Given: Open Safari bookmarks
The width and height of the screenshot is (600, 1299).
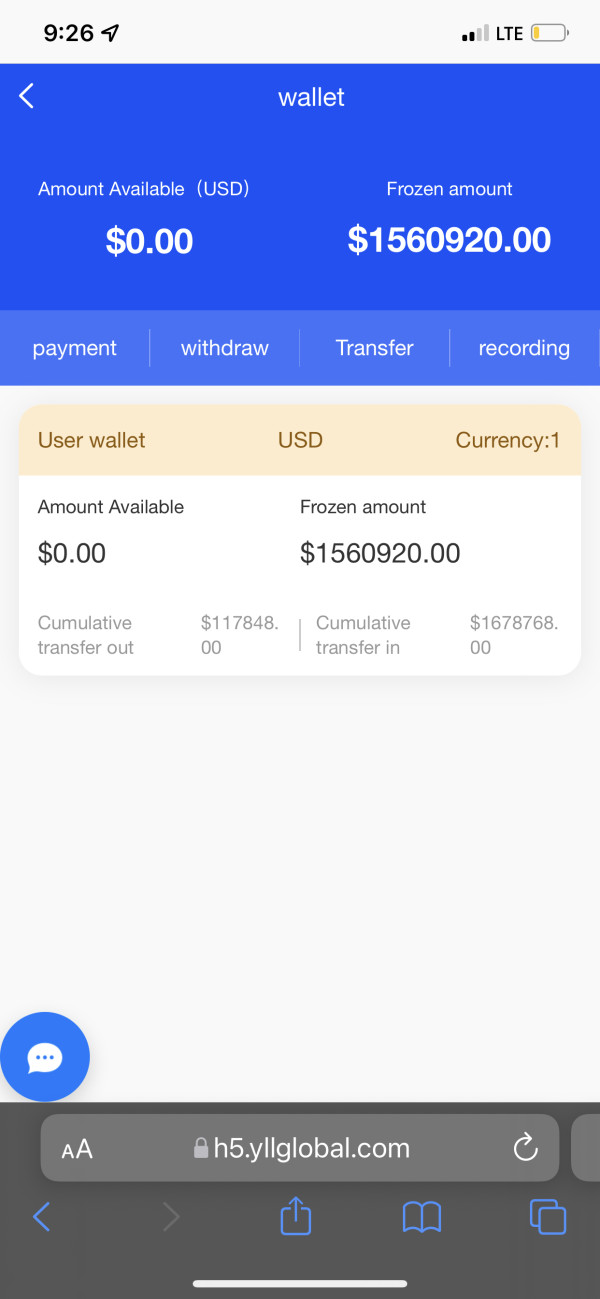Looking at the screenshot, I should (421, 1217).
